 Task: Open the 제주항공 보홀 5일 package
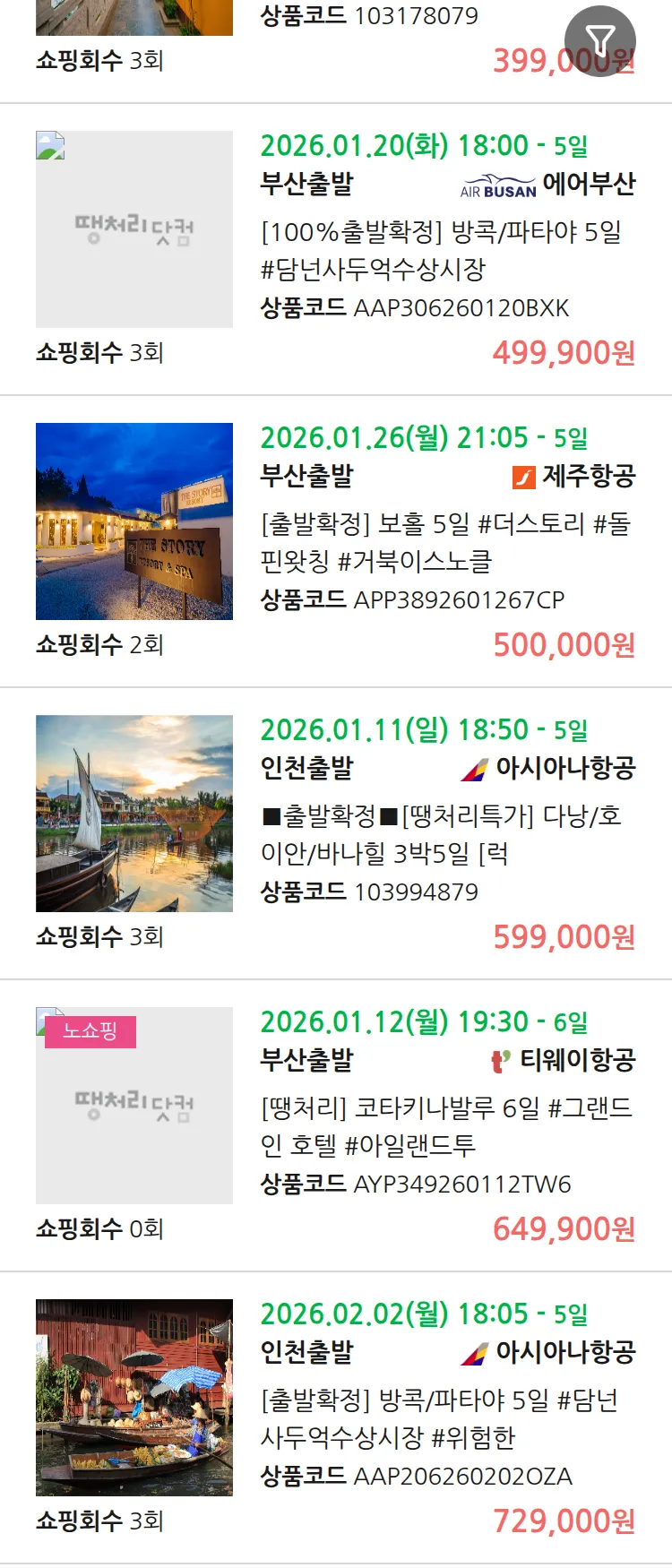(445, 542)
